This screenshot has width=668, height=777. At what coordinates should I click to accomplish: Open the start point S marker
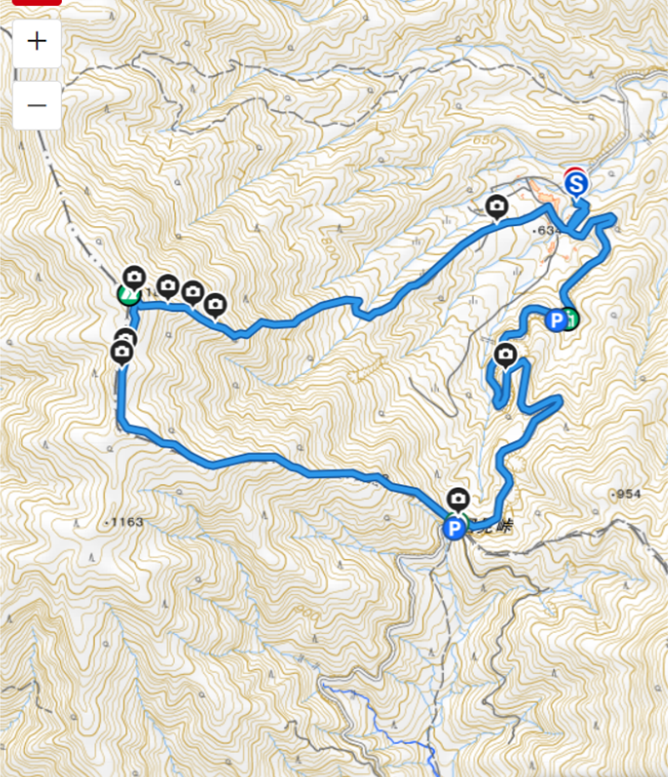point(576,183)
